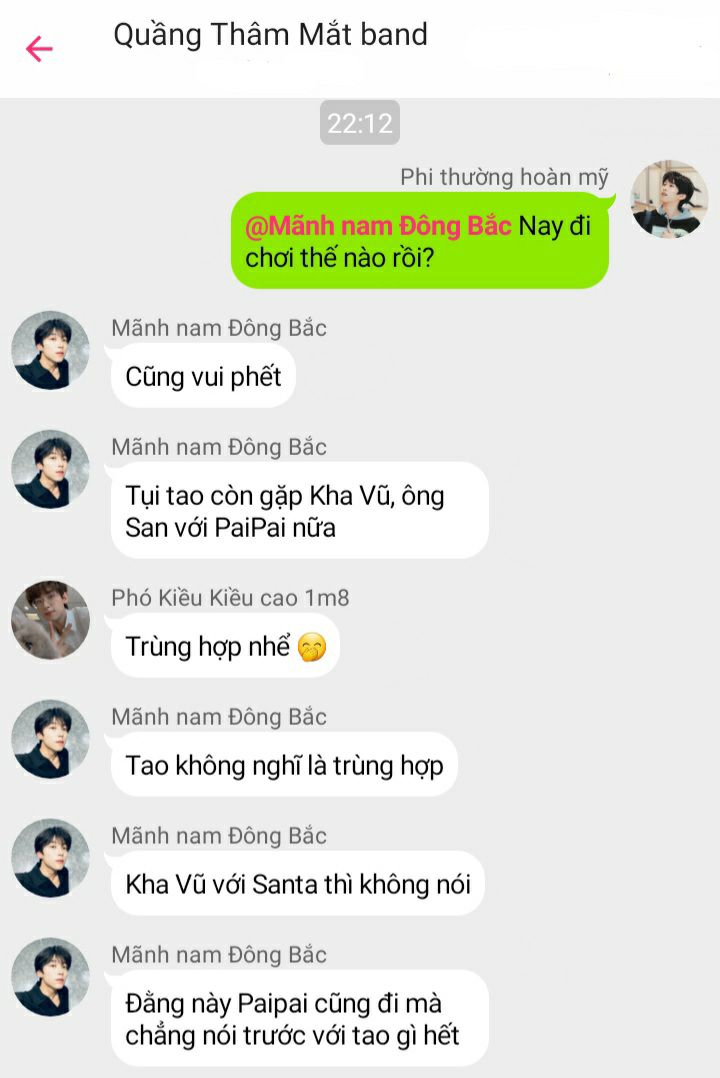
Task: Open Phi thường hoàn mỹ's profile picture
Action: (x=669, y=199)
